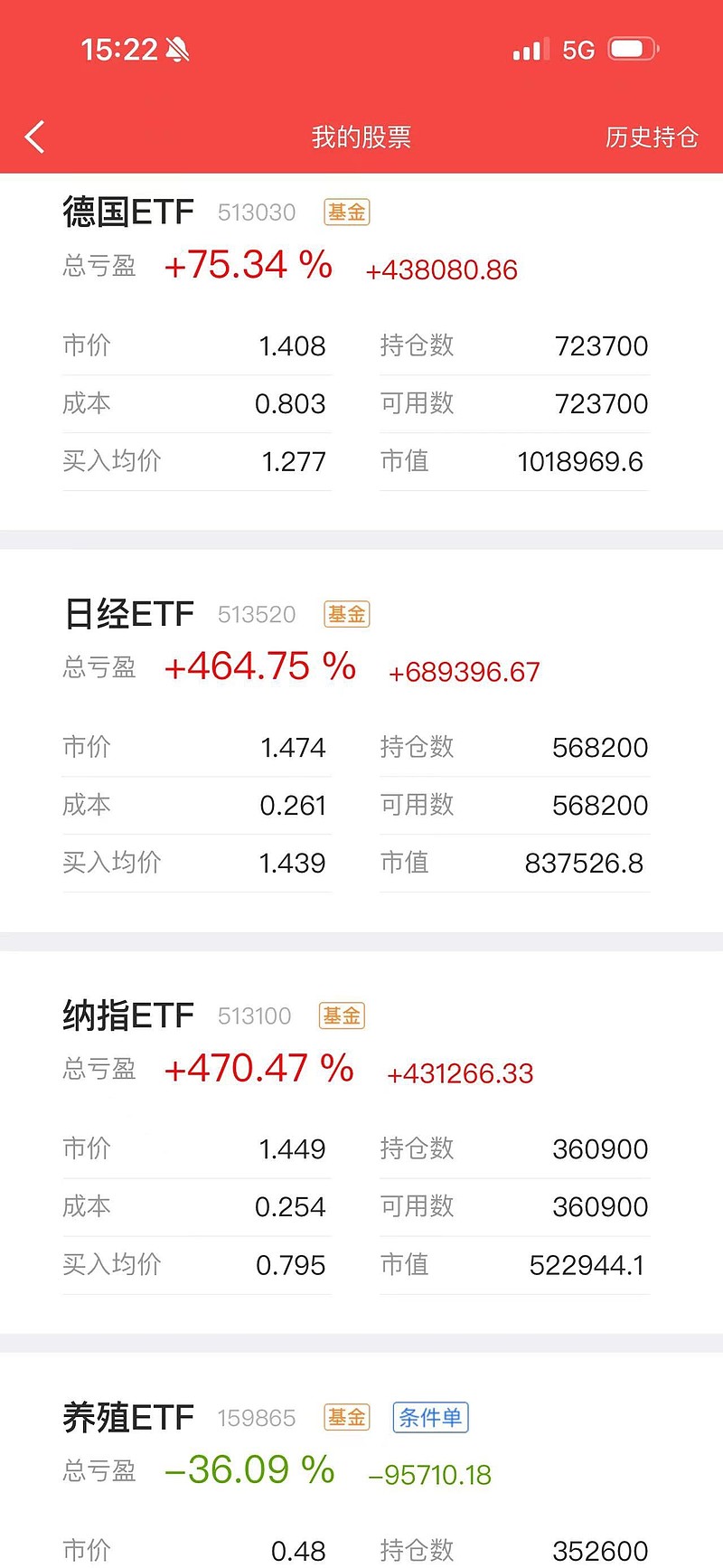Viewport: 723px width, 1568px height.
Task: Tap the 基金 badge beside 养殖ETF
Action: pyautogui.click(x=346, y=1417)
